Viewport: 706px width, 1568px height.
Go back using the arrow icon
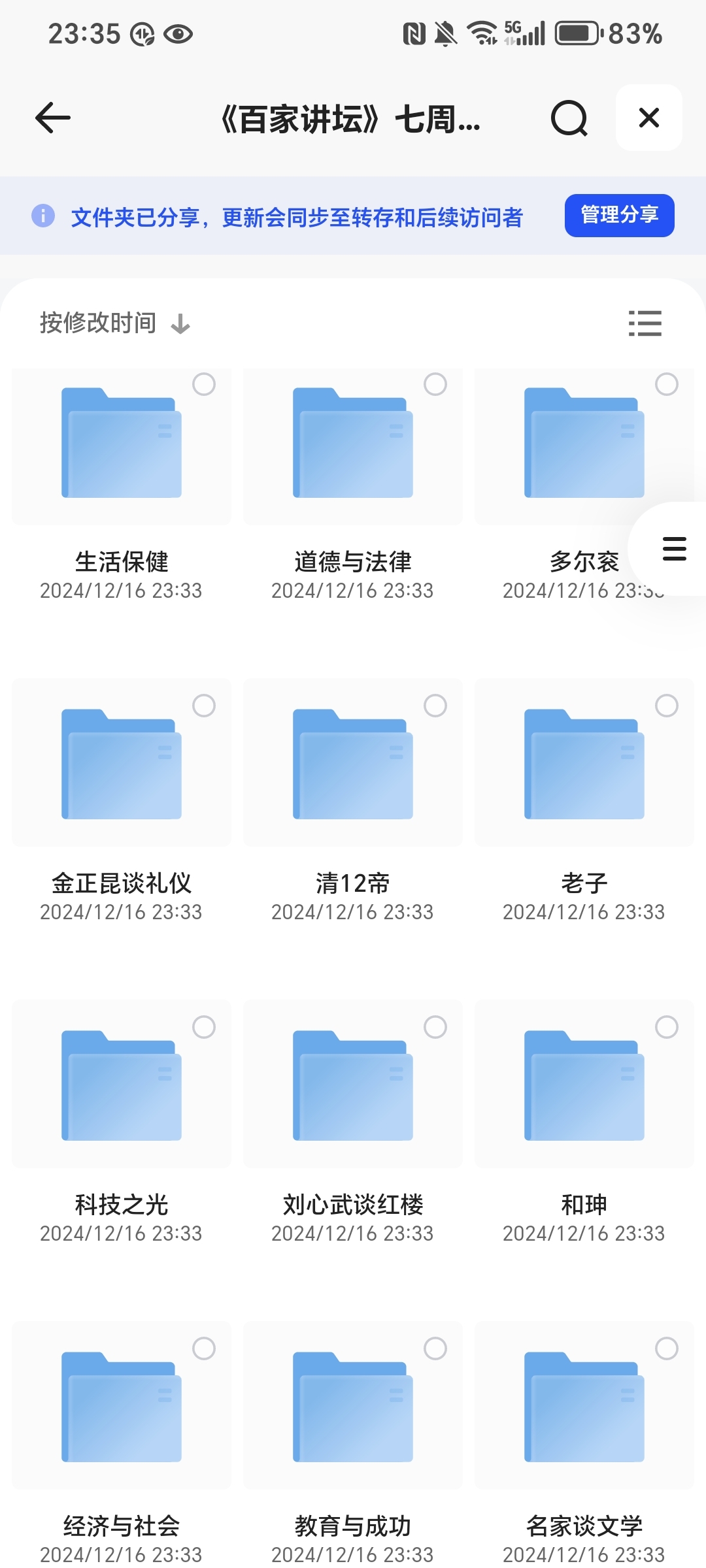click(53, 118)
